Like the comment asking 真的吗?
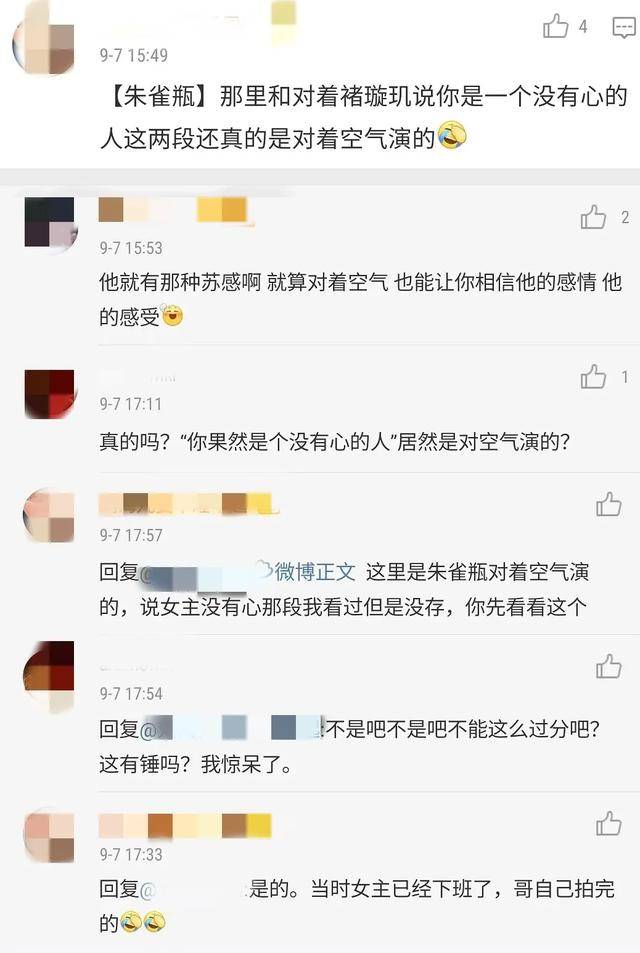The height and width of the screenshot is (953, 640). click(593, 377)
